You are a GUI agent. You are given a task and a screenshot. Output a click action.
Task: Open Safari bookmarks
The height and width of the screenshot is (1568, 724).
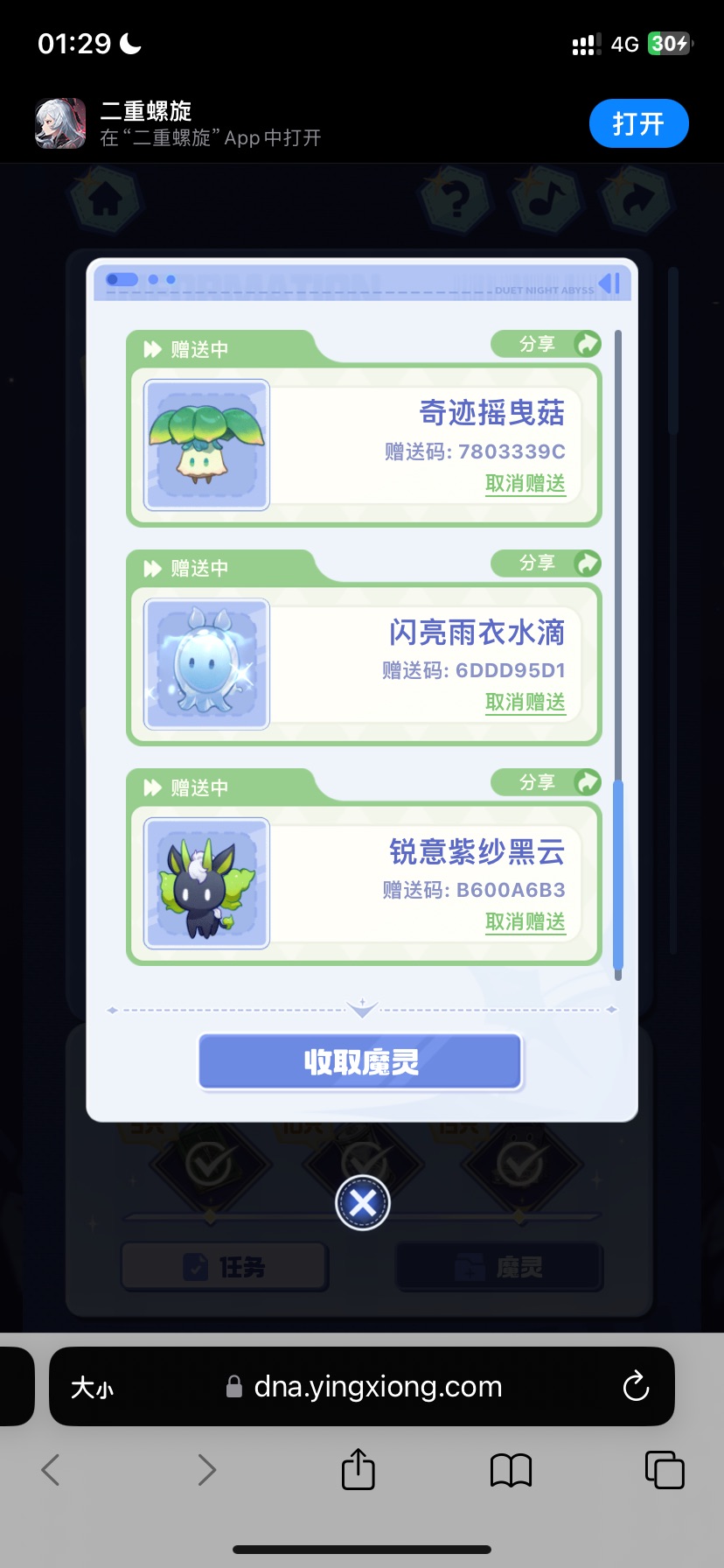tap(512, 1470)
